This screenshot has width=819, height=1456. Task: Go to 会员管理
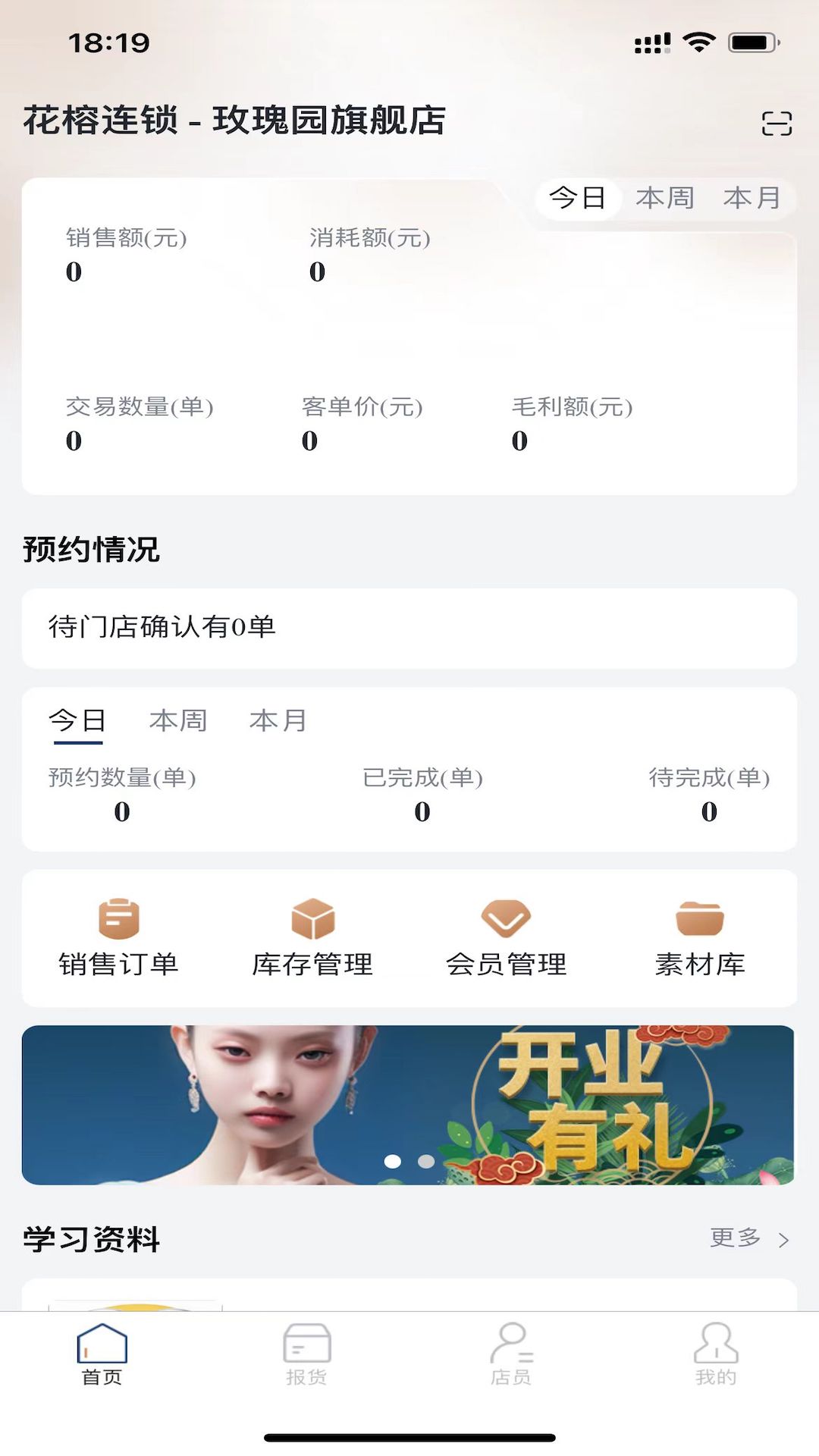click(506, 939)
